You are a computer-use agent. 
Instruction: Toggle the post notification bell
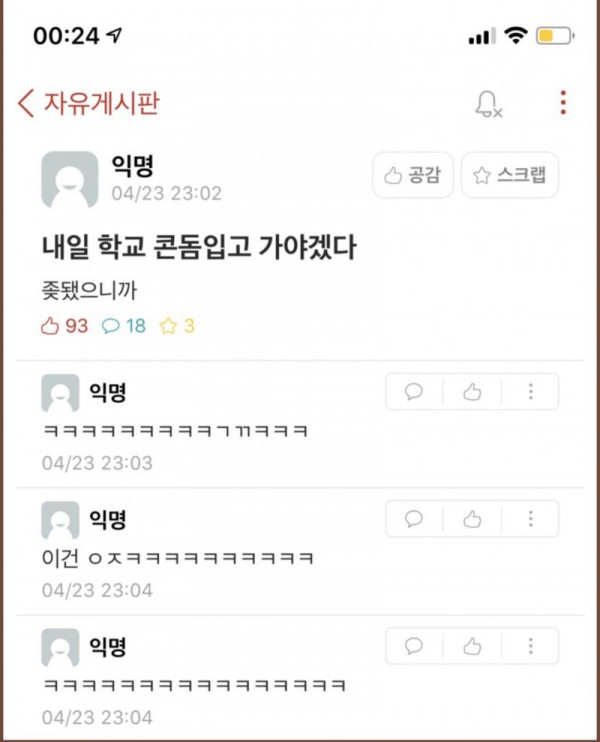pos(488,104)
